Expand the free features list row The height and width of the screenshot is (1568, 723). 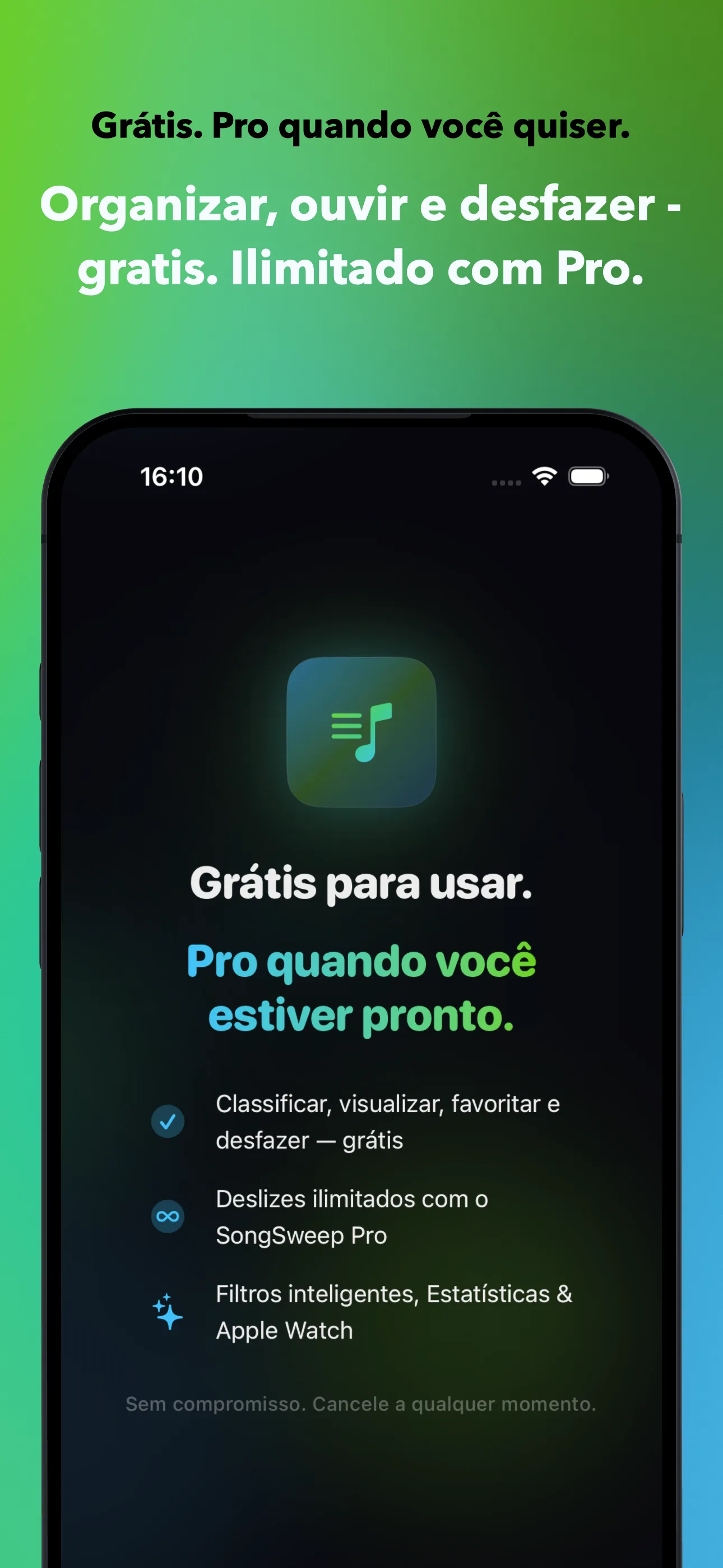coord(390,1123)
